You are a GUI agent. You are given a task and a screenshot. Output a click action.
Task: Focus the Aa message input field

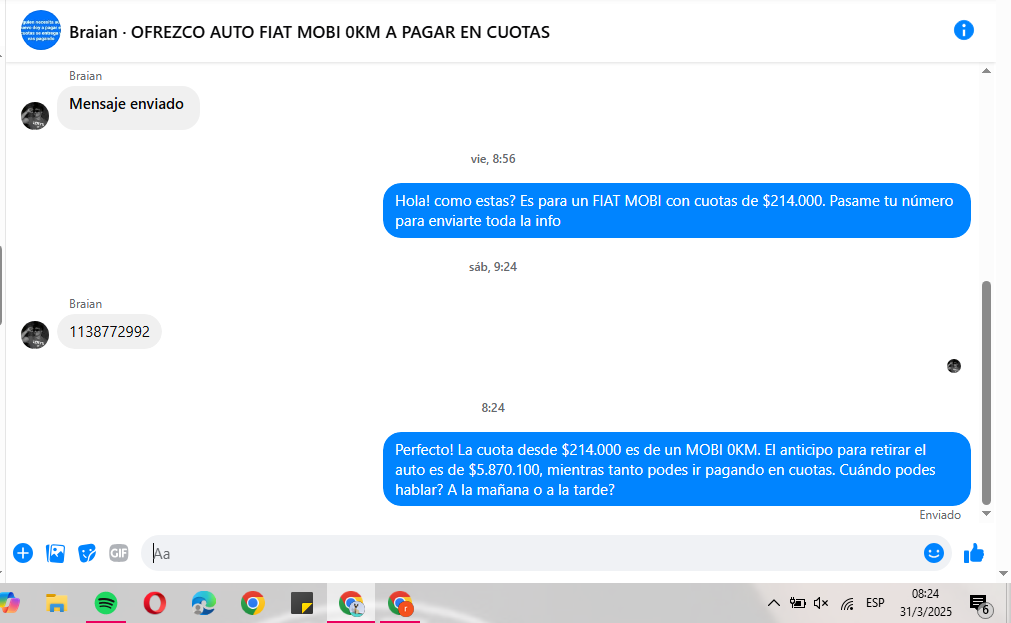click(530, 553)
